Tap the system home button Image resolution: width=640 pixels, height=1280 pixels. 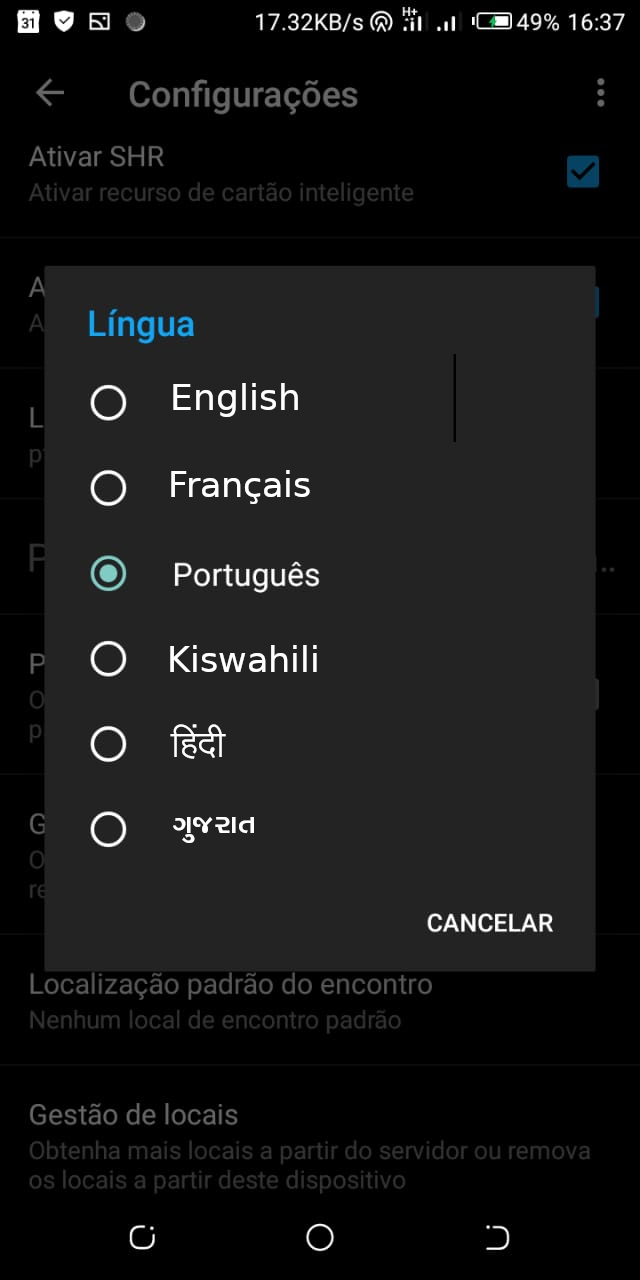(x=320, y=1238)
